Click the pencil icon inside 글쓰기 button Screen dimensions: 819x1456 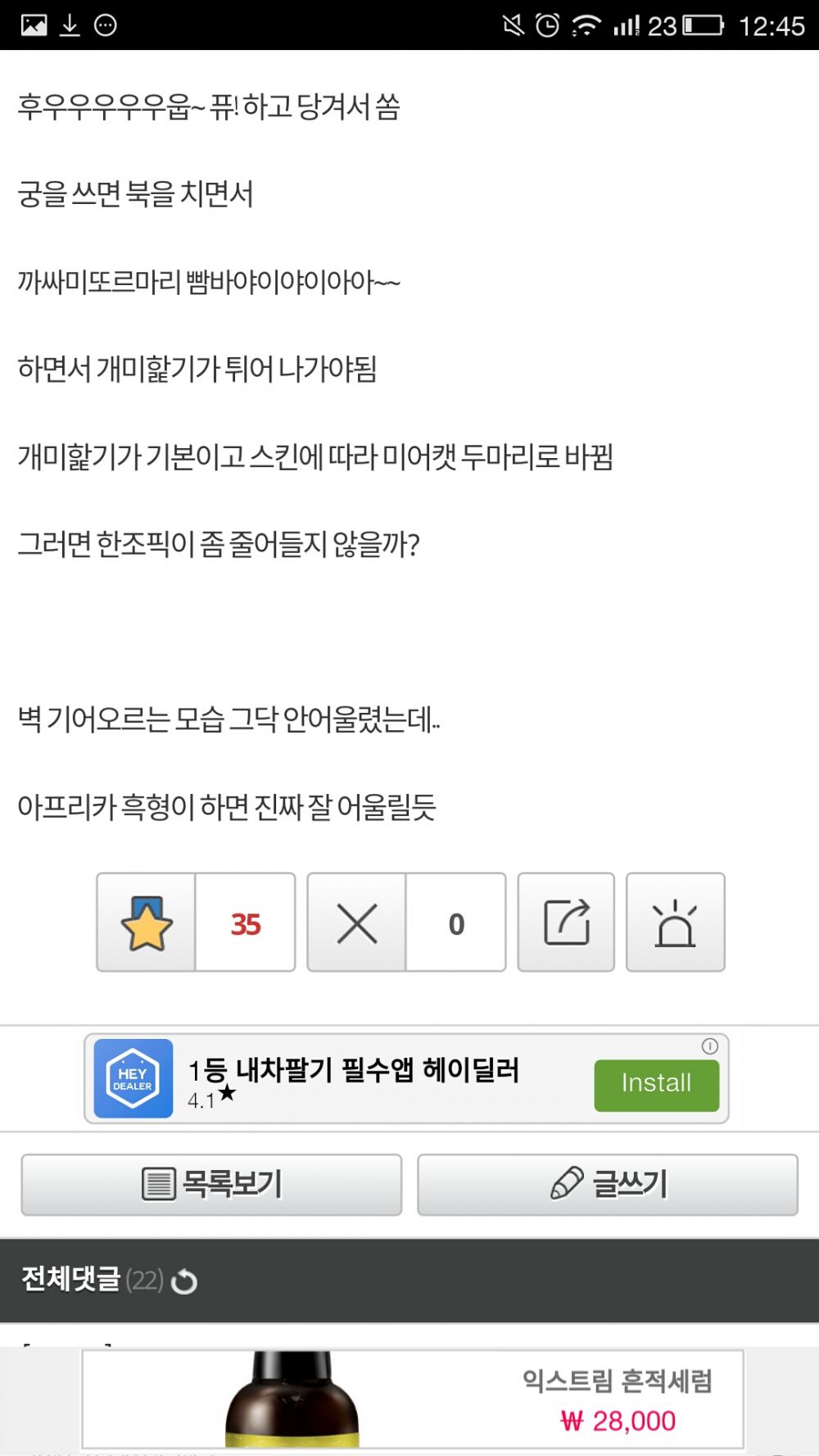(x=566, y=1183)
